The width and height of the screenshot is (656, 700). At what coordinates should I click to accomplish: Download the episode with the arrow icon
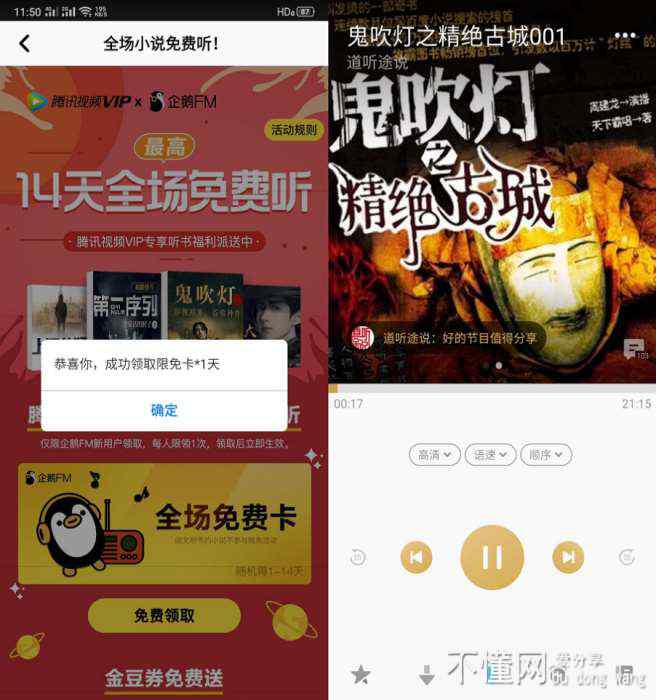(427, 675)
